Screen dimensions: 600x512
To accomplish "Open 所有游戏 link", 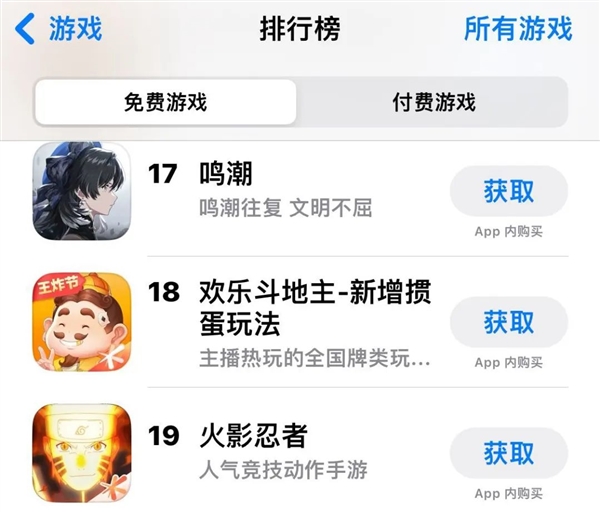I will [517, 28].
